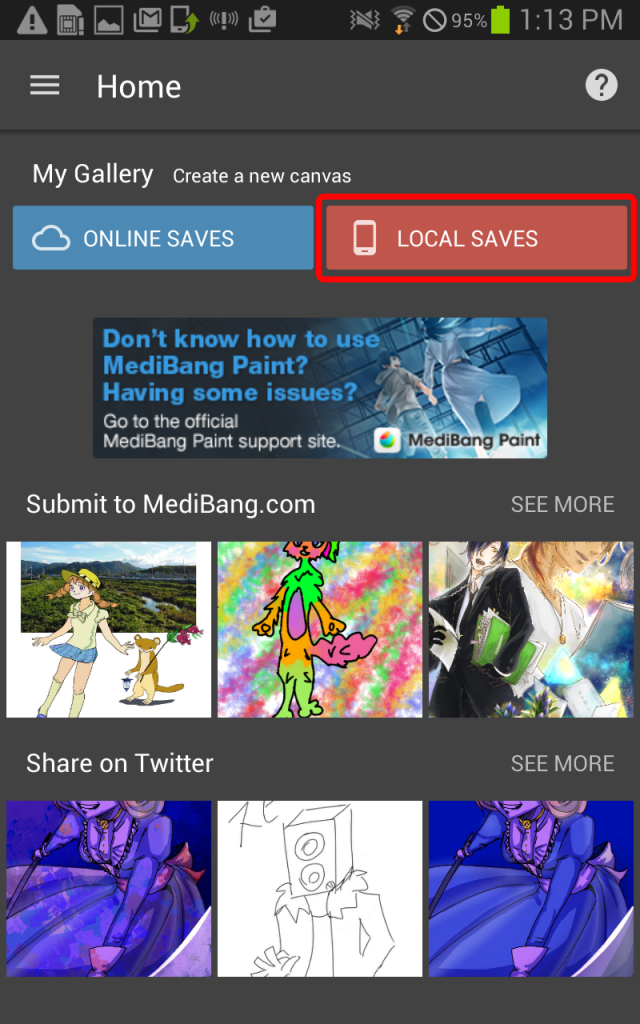Open Online Saves gallery
Viewport: 640px width, 1024px height.
click(x=163, y=238)
